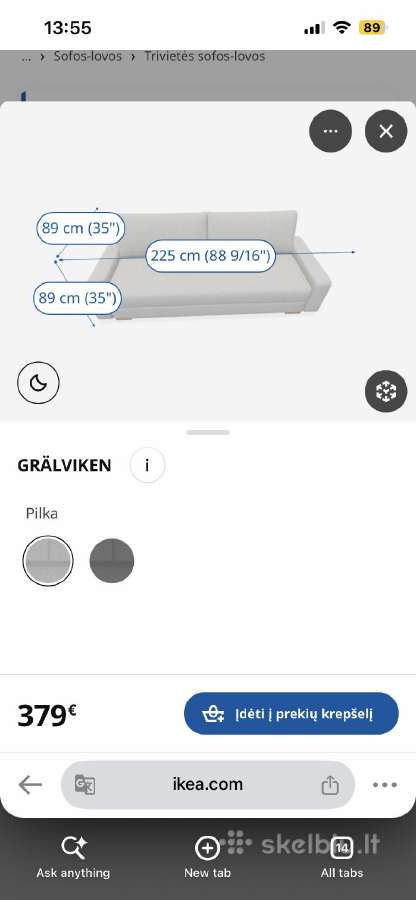416x900 pixels.
Task: Share the current page
Action: [x=330, y=785]
